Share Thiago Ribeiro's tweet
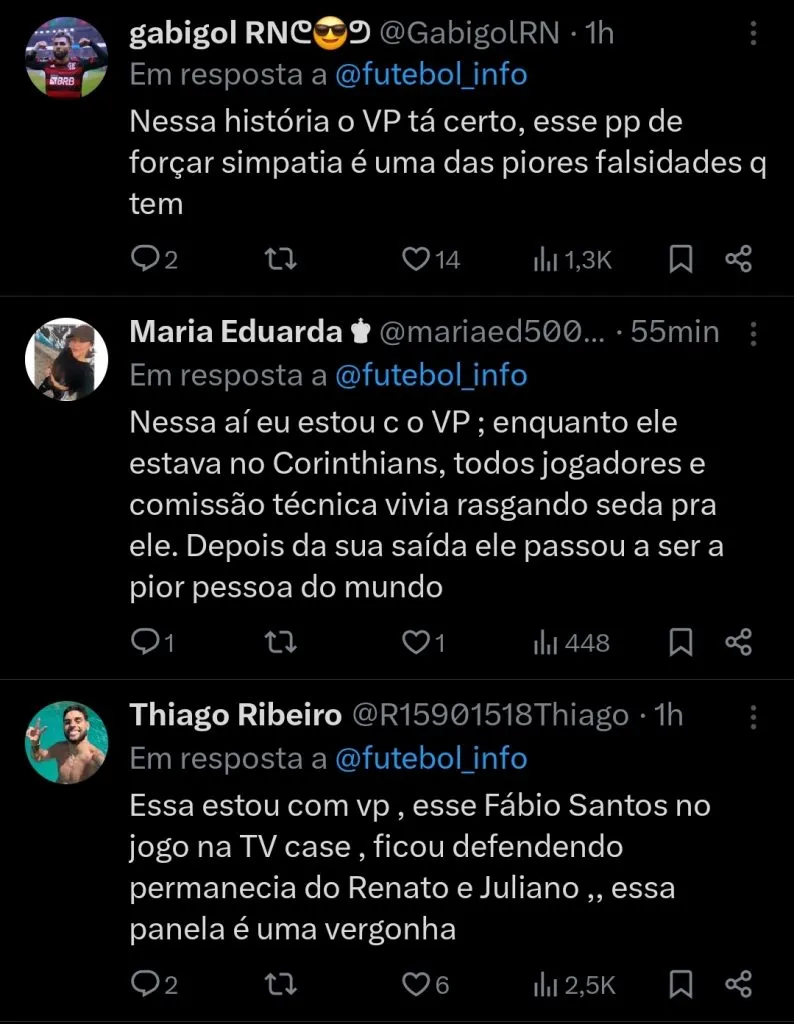The height and width of the screenshot is (1024, 794). coord(739,984)
